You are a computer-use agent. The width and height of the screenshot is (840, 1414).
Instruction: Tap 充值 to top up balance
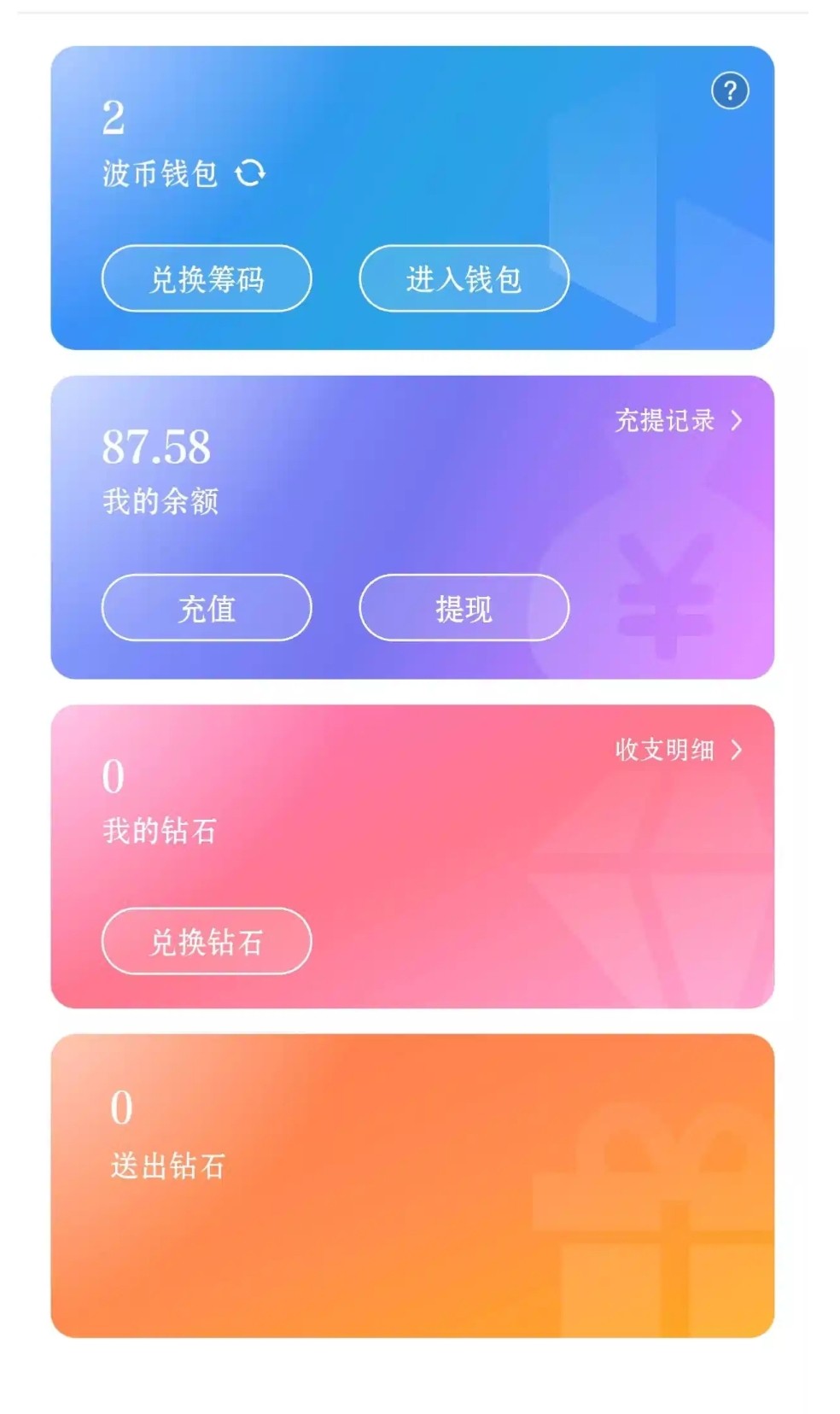[207, 608]
